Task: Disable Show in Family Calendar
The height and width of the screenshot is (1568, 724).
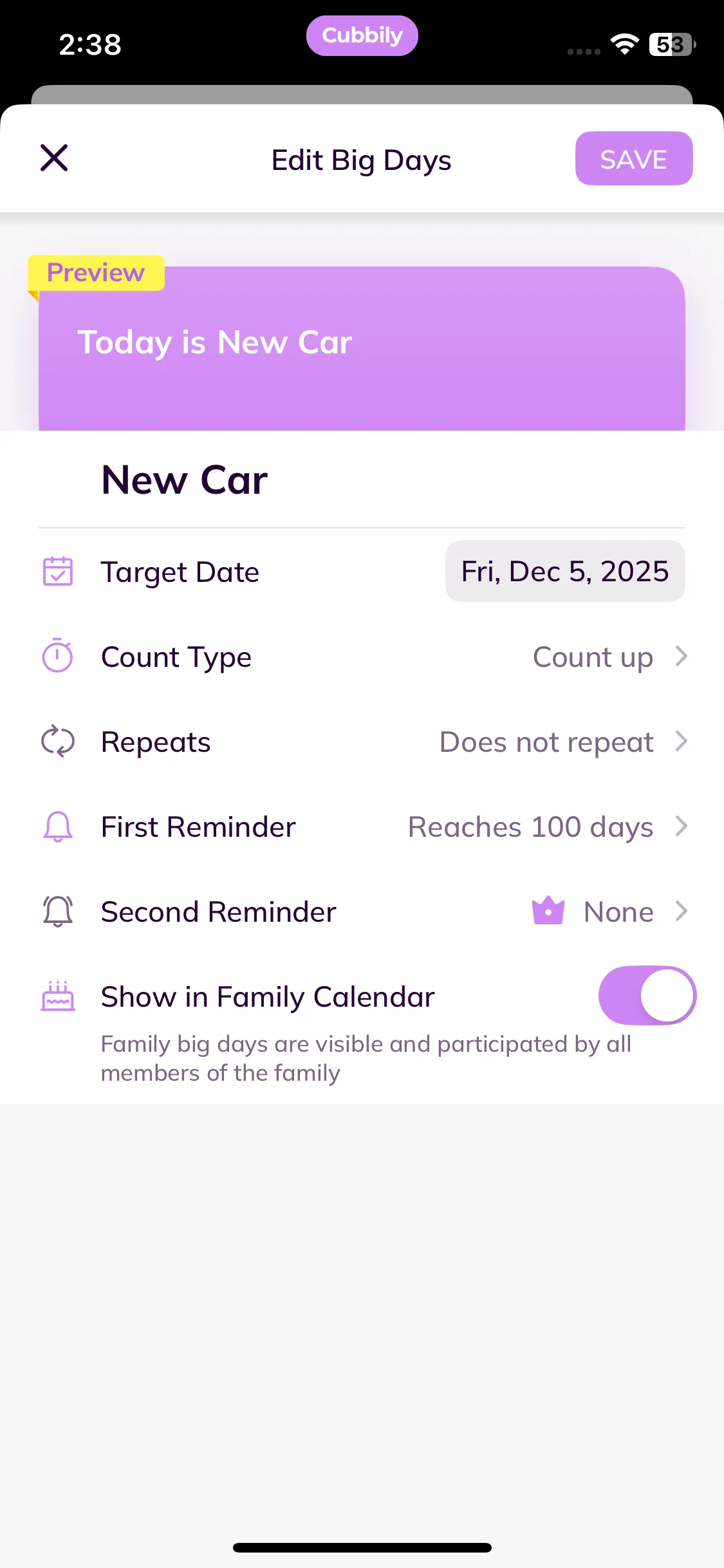Action: [x=646, y=996]
